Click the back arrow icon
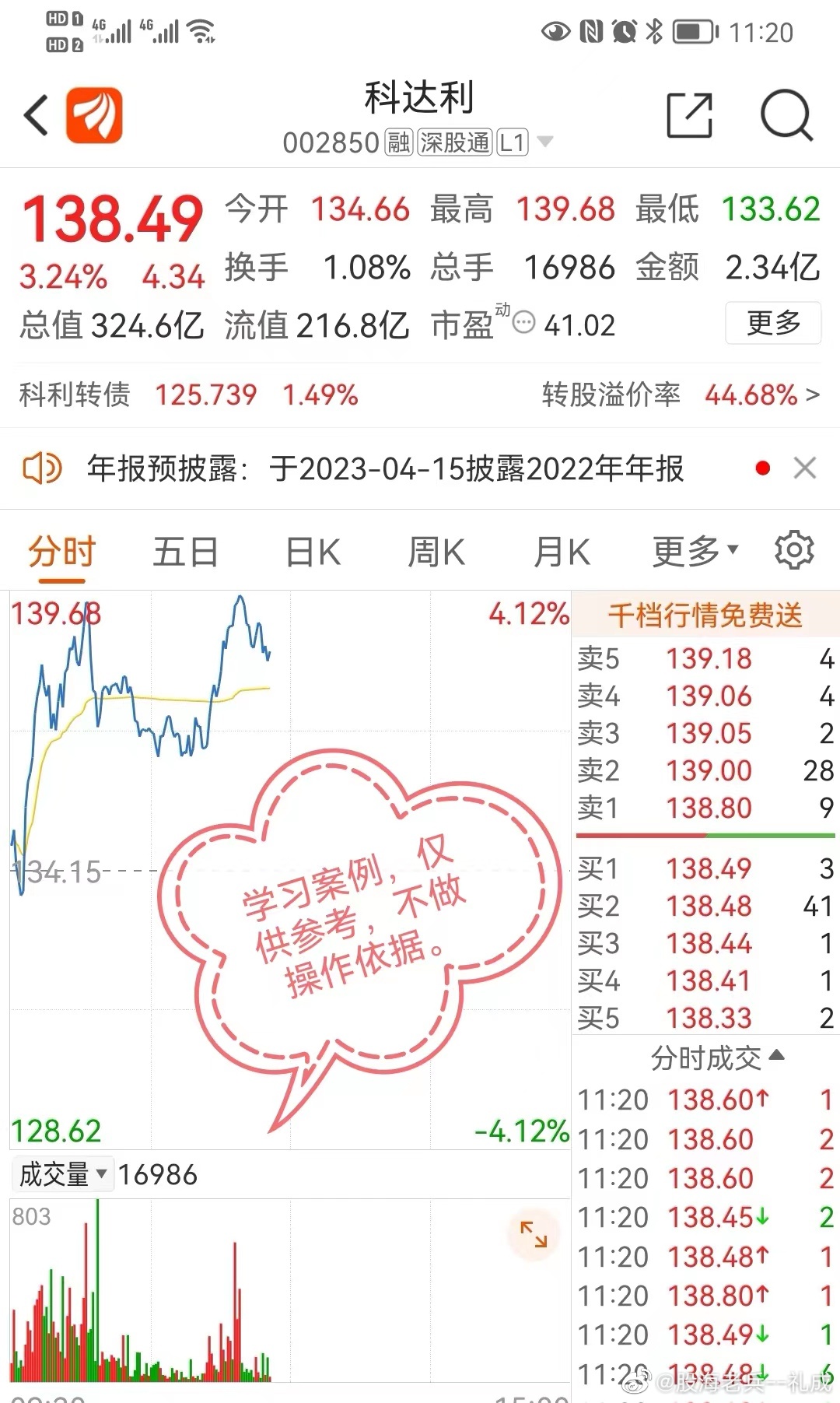The height and width of the screenshot is (1403, 840). click(x=34, y=115)
